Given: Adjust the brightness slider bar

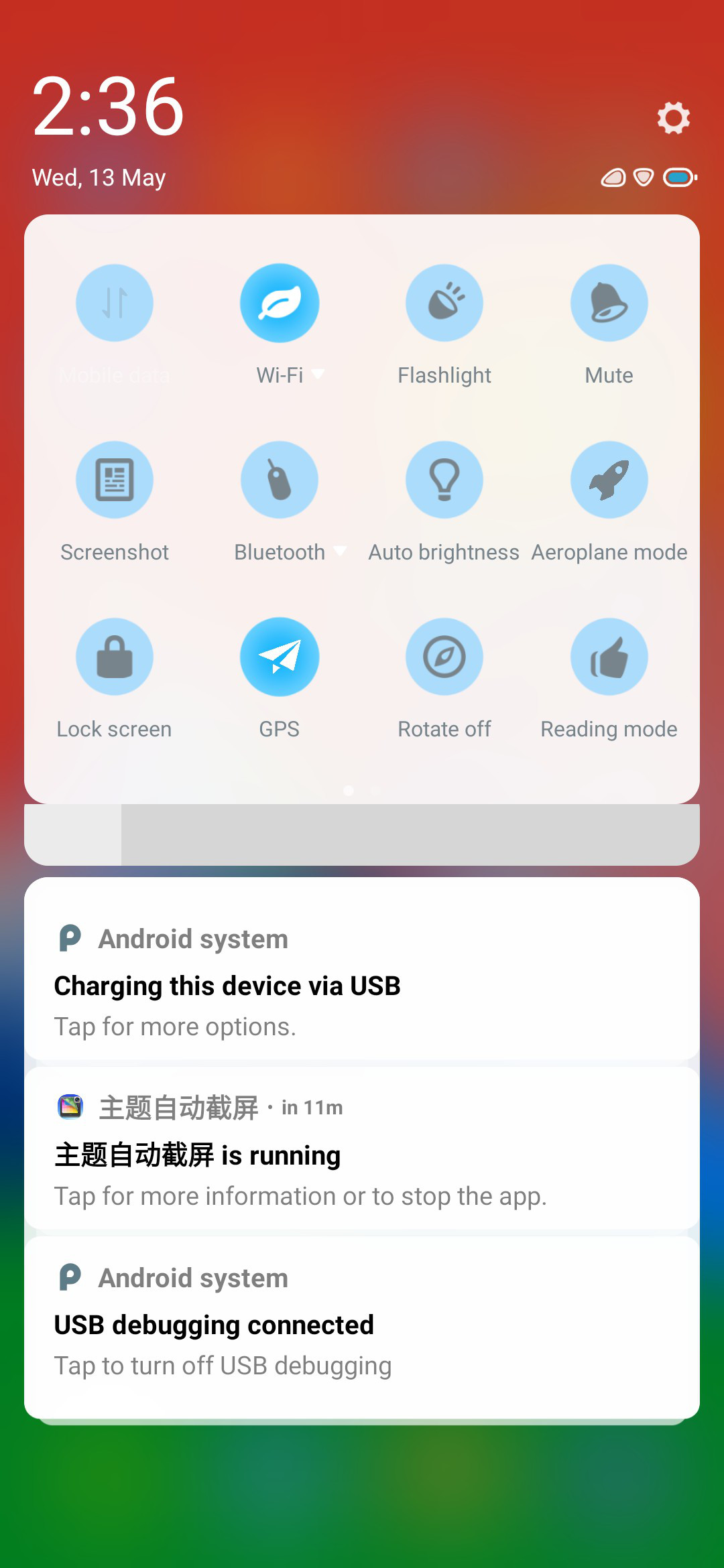Looking at the screenshot, I should pyautogui.click(x=362, y=835).
